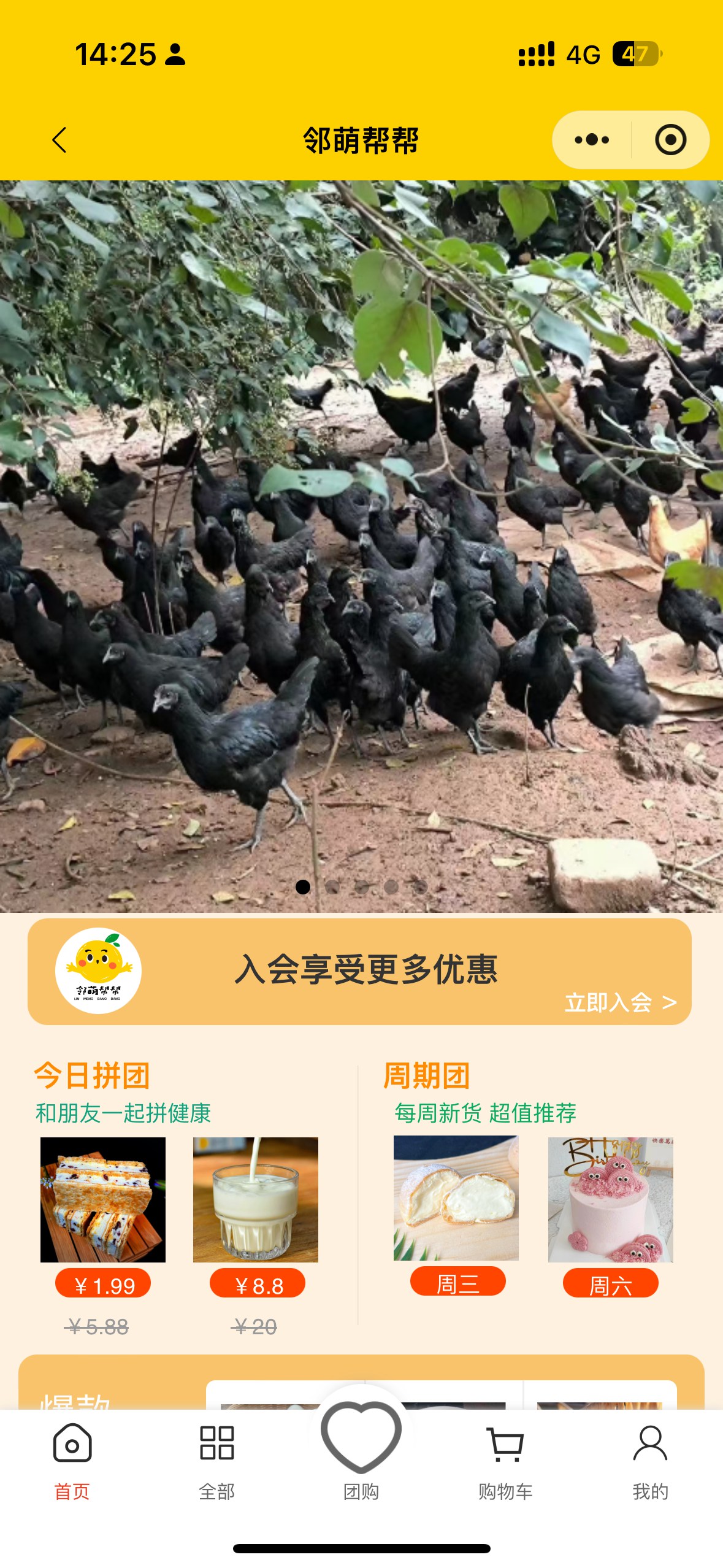Open the black chicken banner image
This screenshot has height=1568, width=723.
361,546
